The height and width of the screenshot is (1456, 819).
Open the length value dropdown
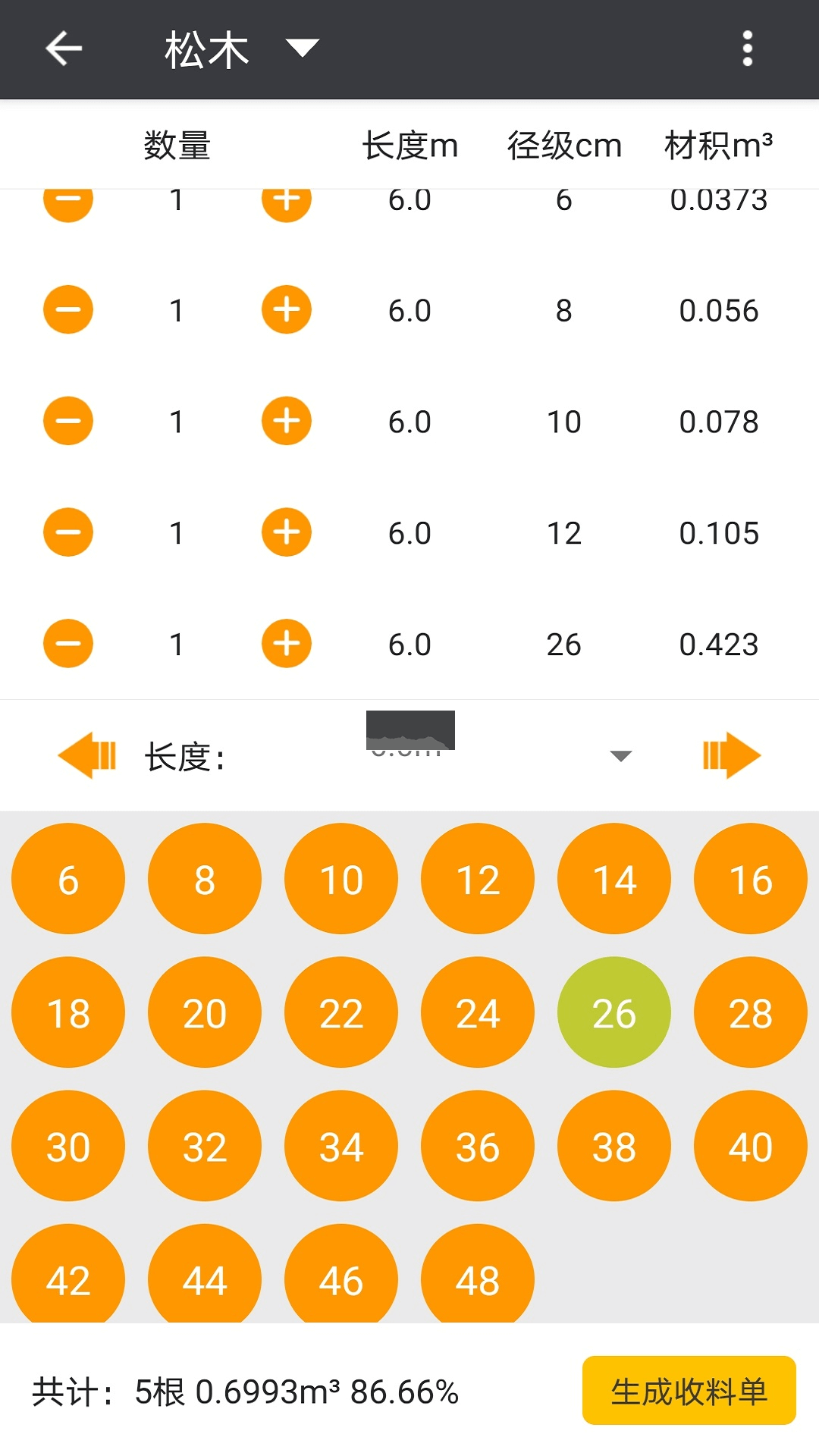click(620, 754)
